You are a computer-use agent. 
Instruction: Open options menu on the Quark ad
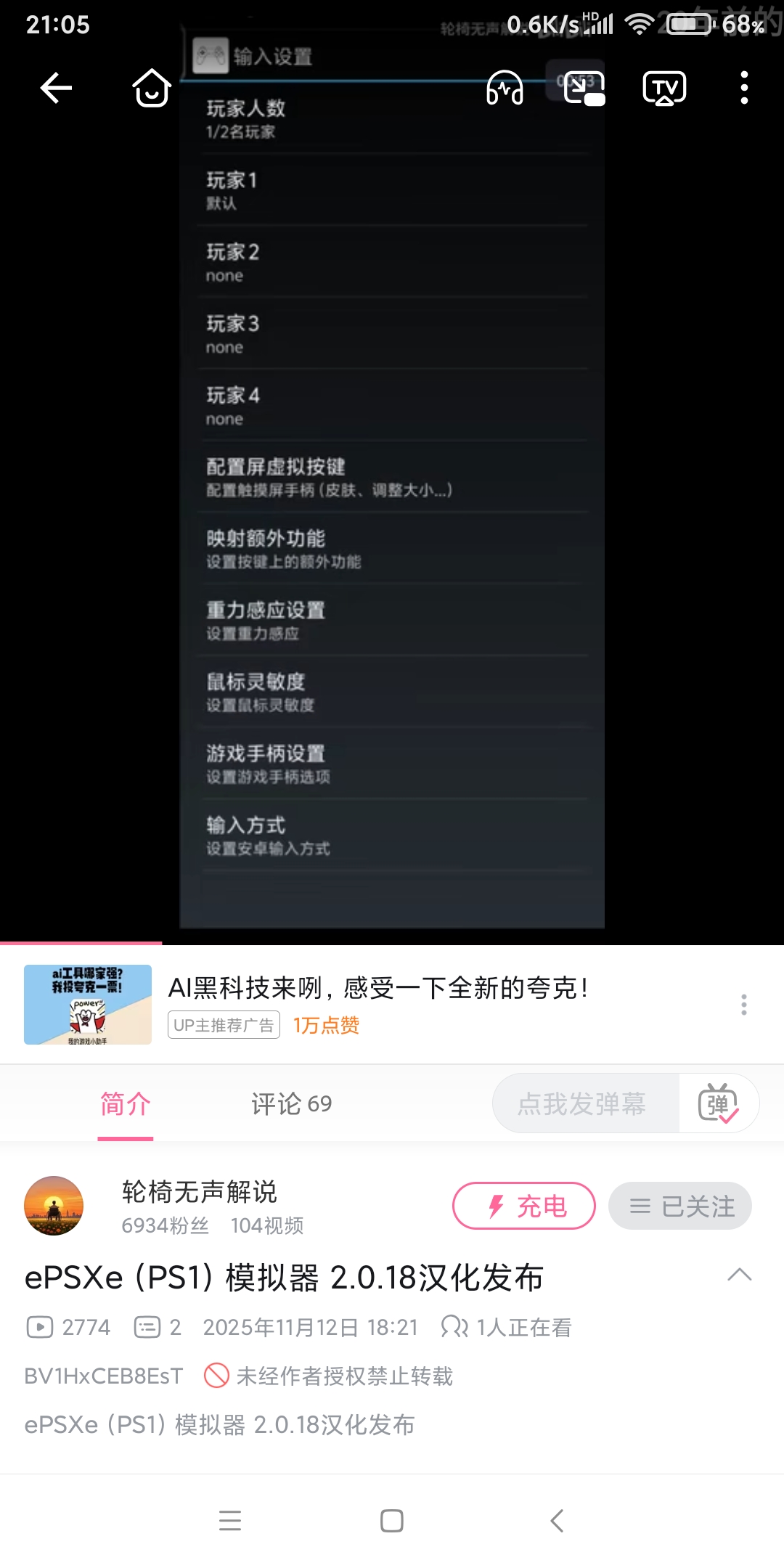pos(743,1004)
